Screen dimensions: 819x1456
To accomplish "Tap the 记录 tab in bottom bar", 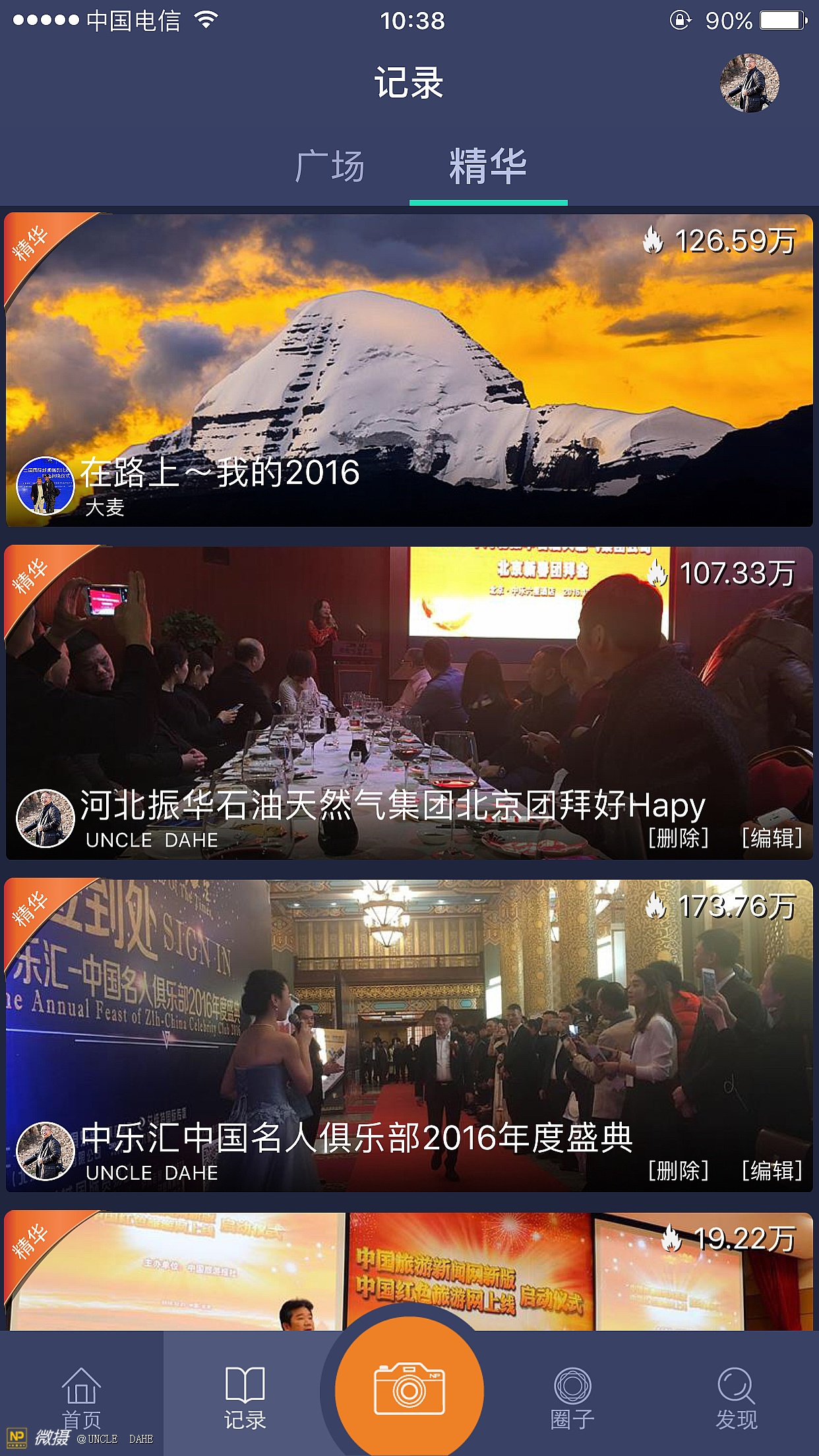I will [x=245, y=1397].
